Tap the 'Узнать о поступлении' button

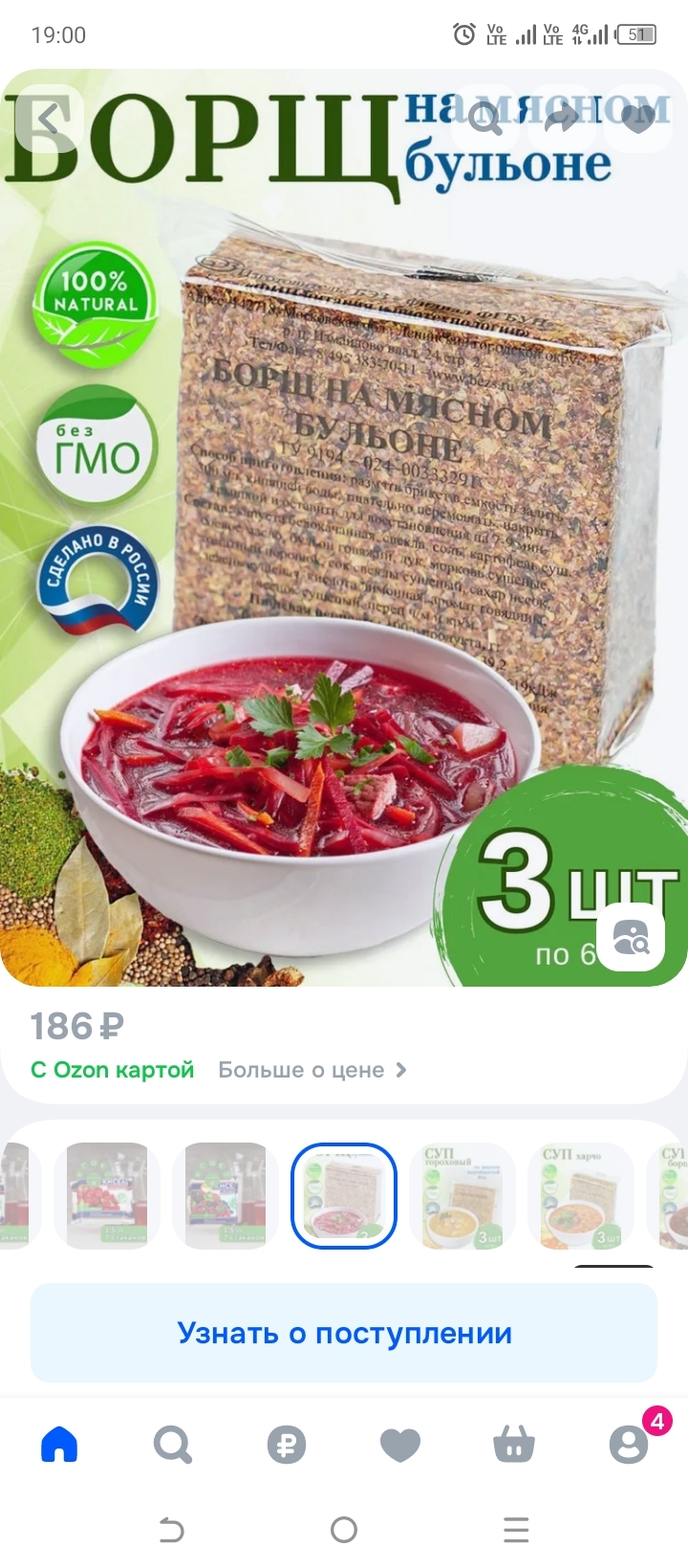[344, 1333]
